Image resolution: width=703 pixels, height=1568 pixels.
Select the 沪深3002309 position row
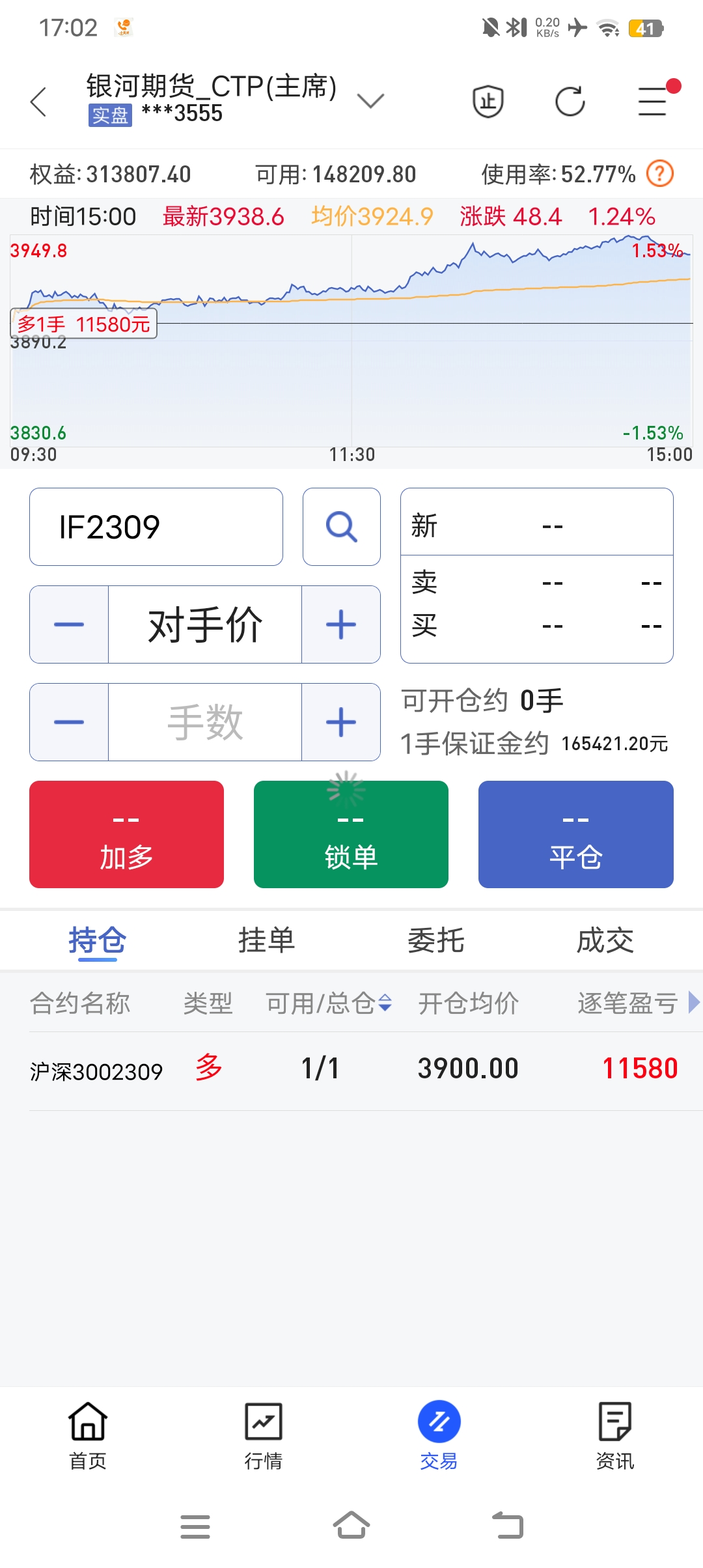351,1070
